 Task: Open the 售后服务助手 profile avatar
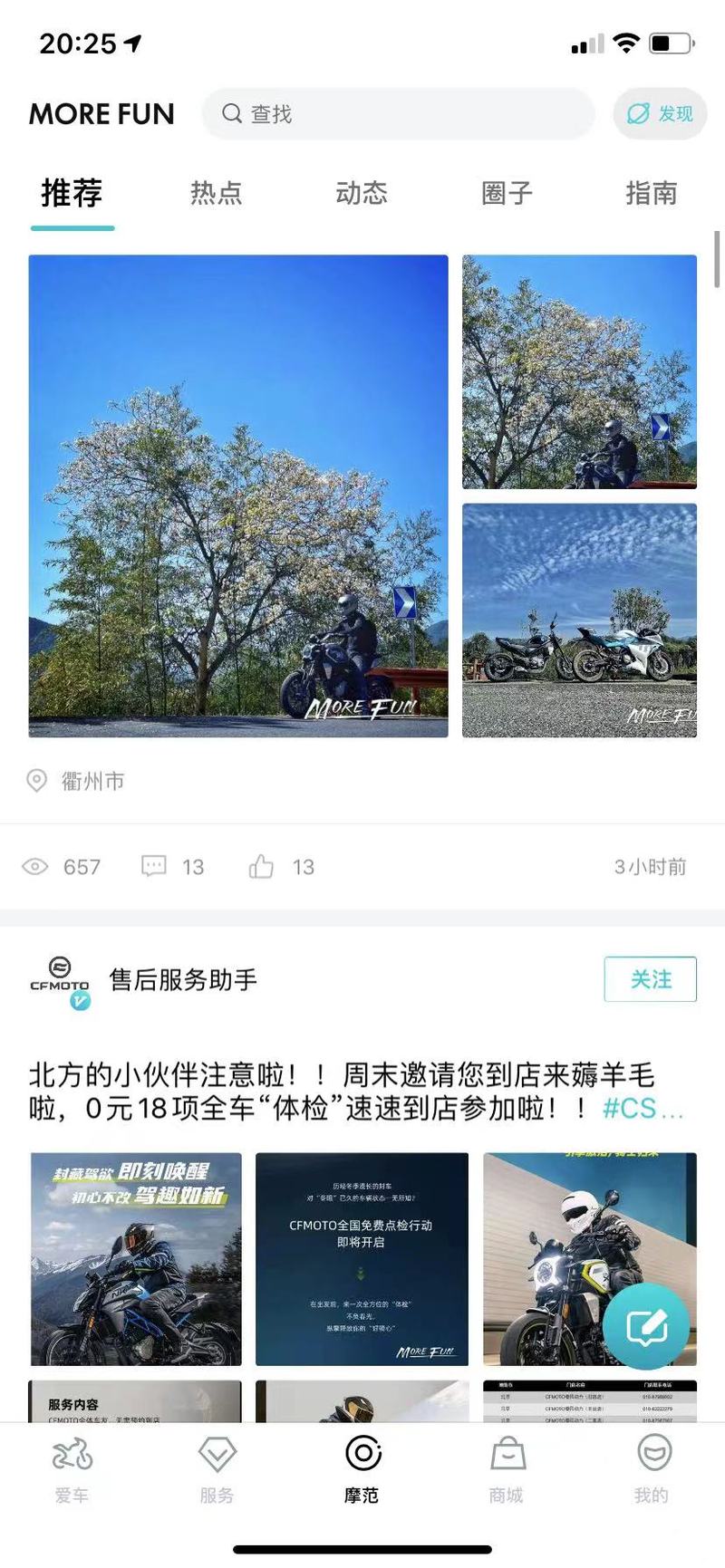[x=60, y=980]
